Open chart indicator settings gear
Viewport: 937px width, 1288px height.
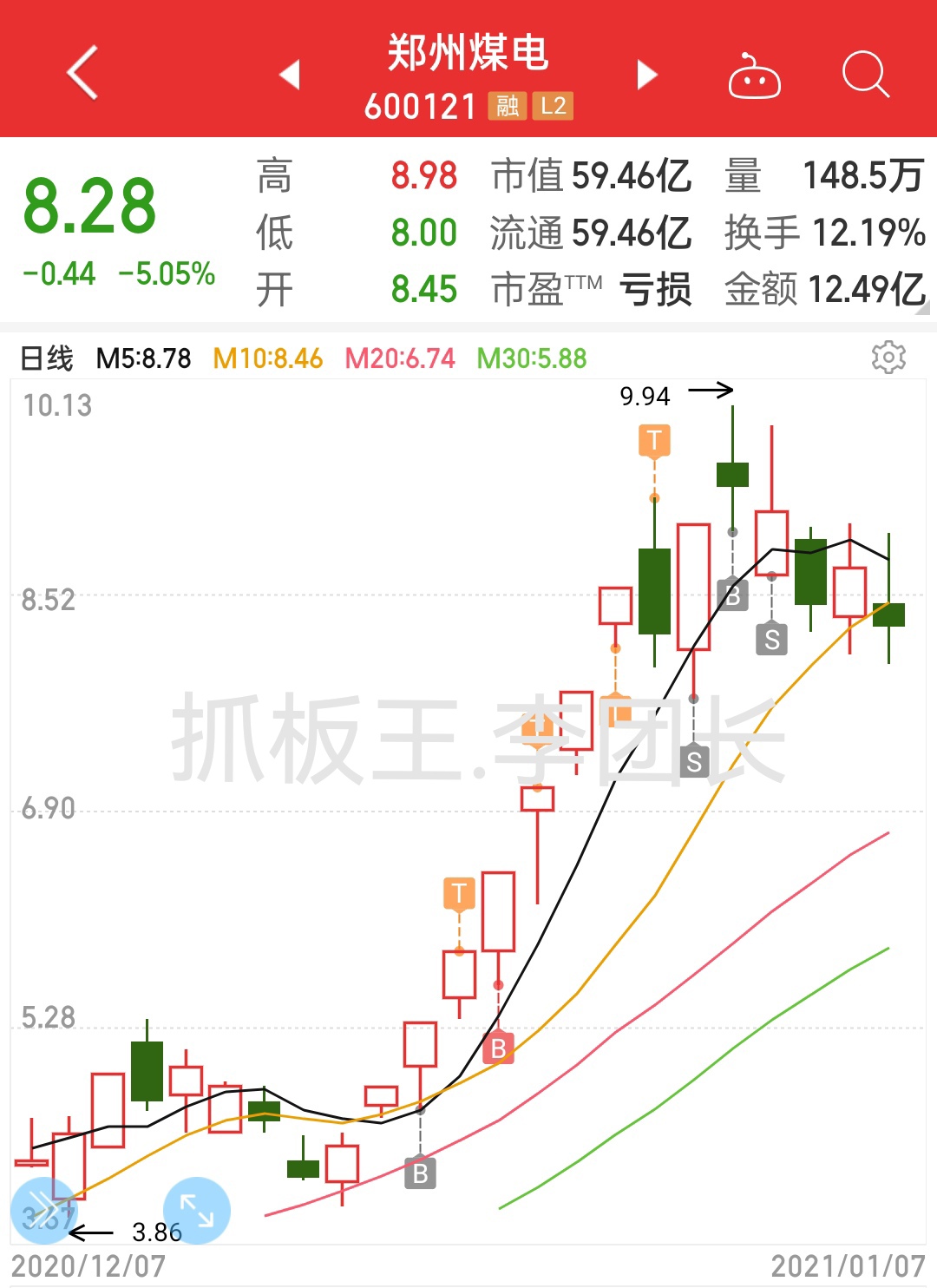[x=888, y=357]
